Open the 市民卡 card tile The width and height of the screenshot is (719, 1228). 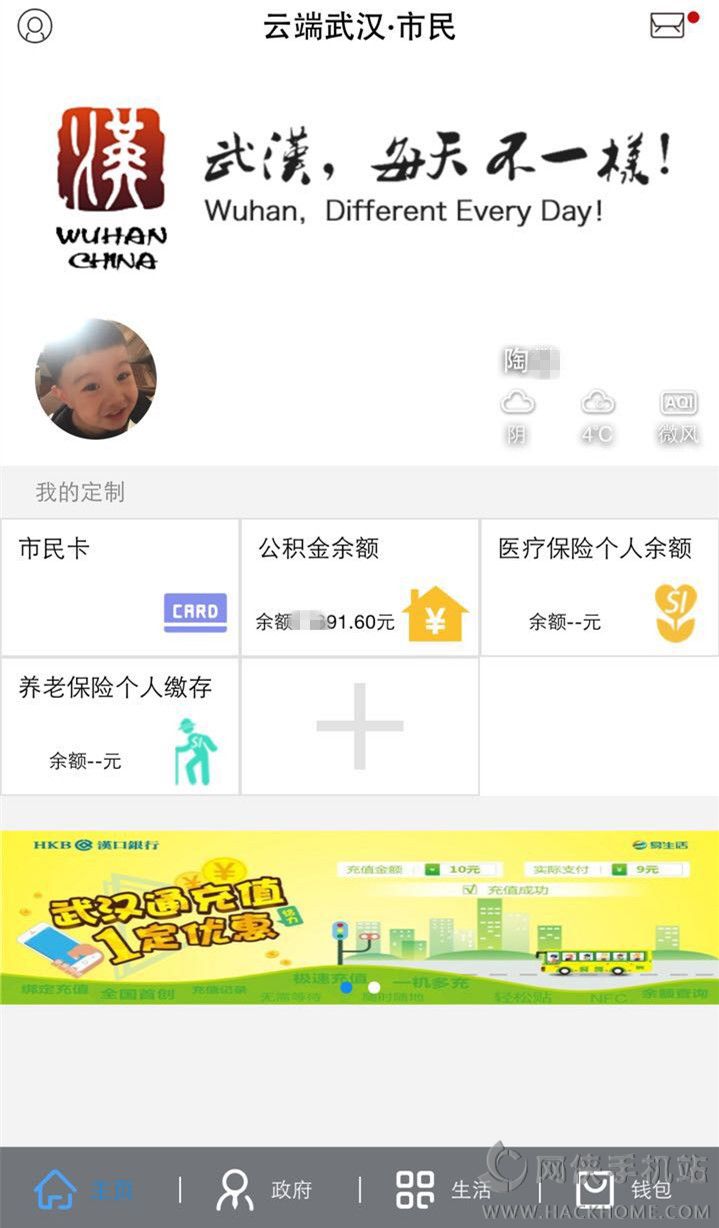click(120, 587)
